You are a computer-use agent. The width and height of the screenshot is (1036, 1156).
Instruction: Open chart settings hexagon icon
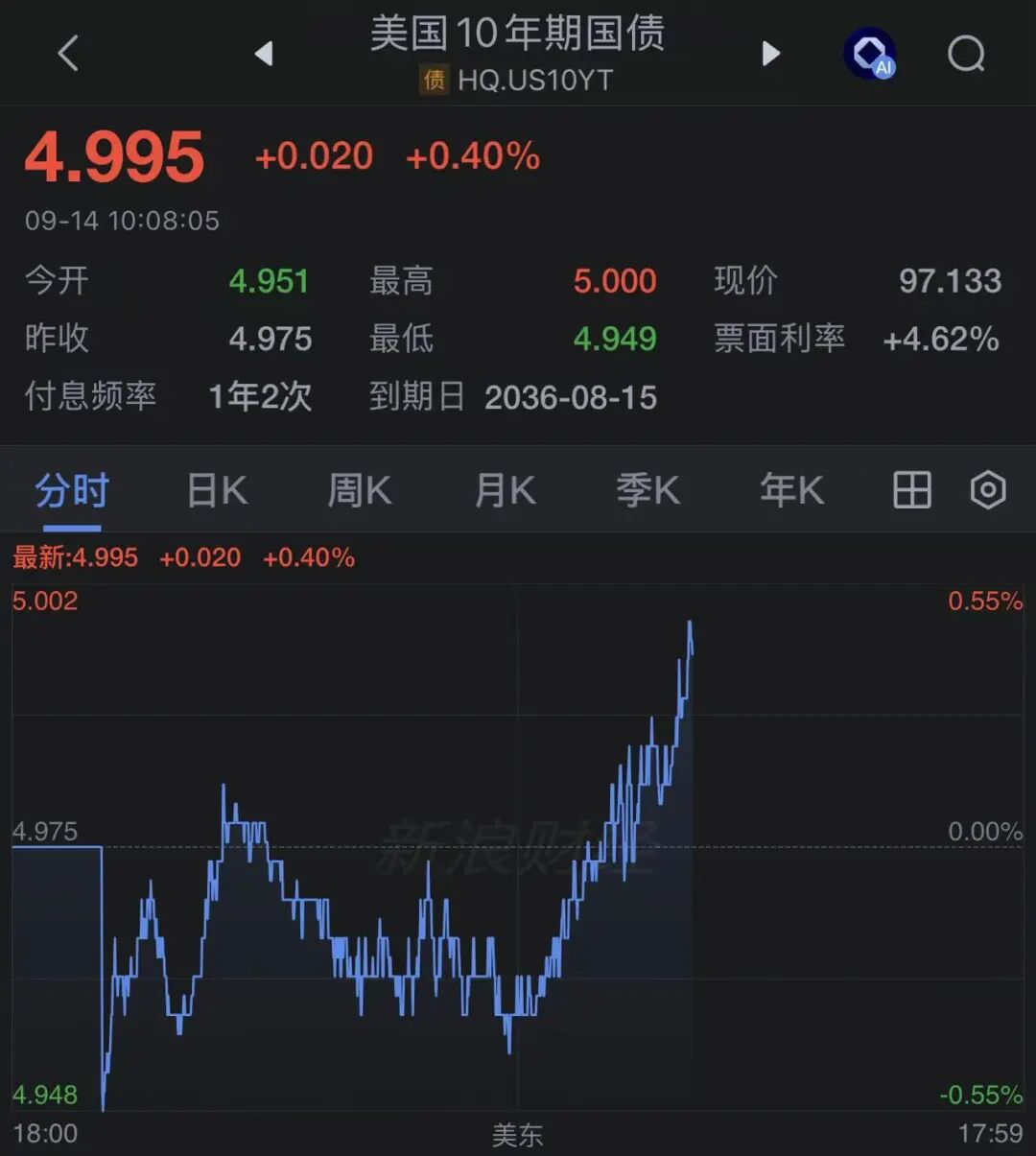[988, 490]
